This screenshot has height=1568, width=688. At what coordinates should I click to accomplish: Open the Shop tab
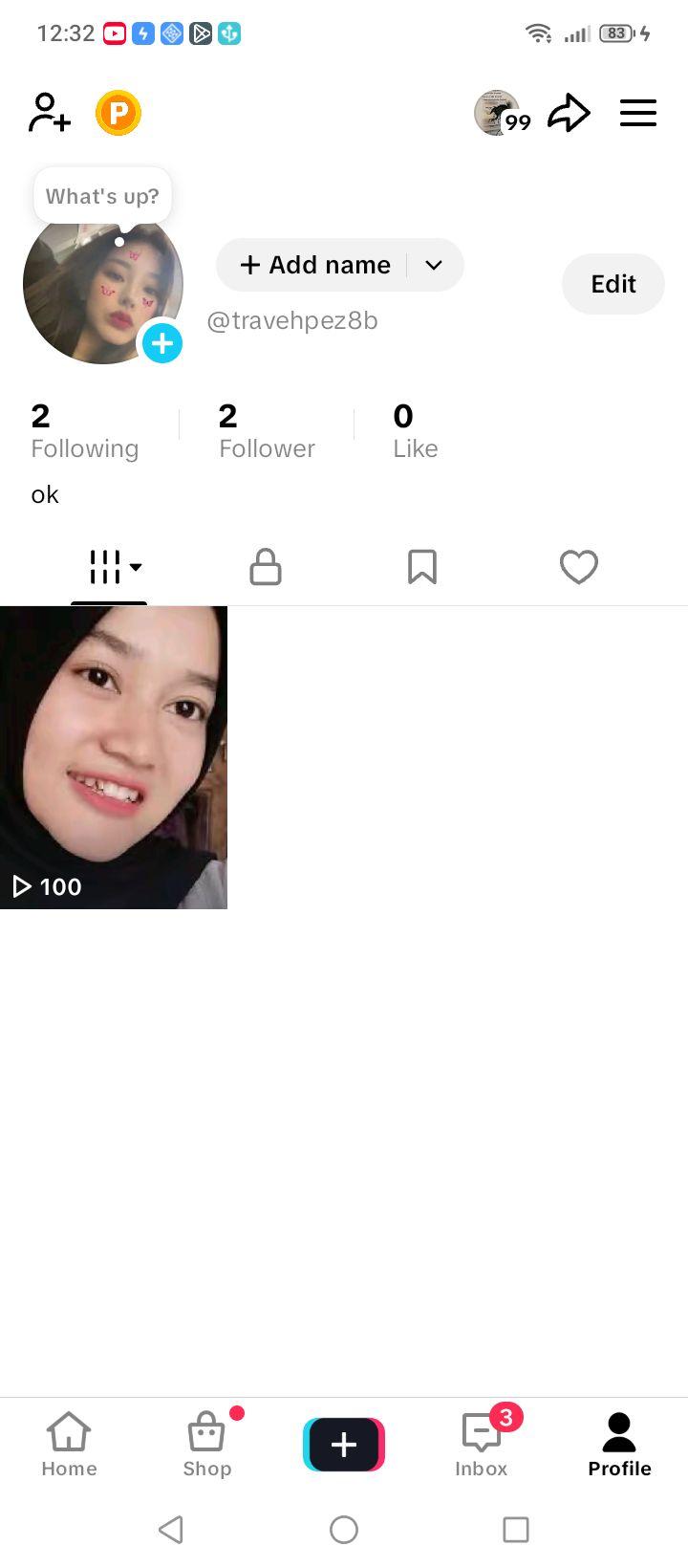pyautogui.click(x=207, y=1445)
